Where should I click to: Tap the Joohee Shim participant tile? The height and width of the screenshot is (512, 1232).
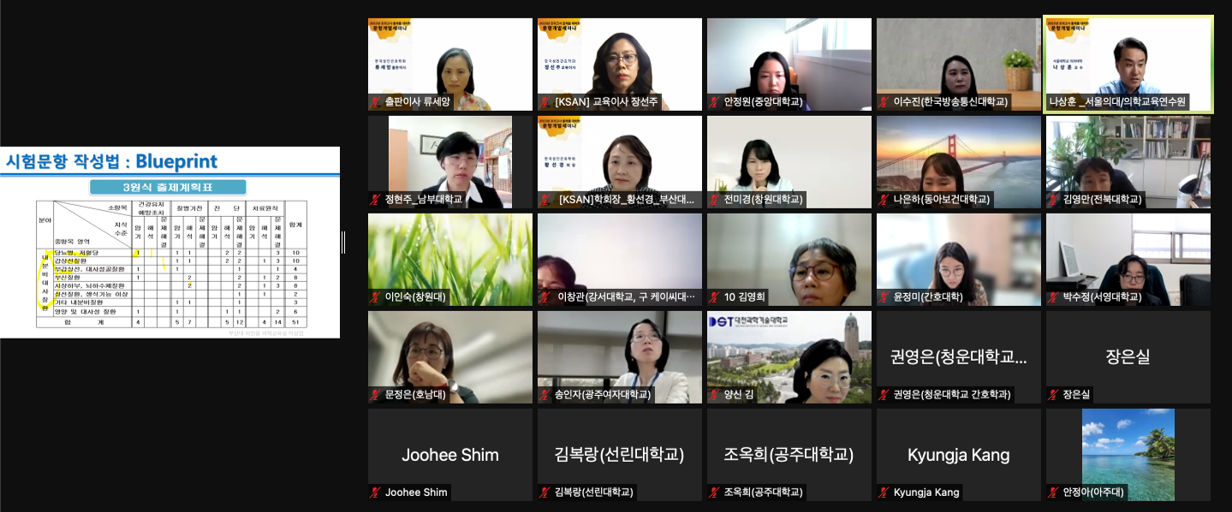(450, 454)
